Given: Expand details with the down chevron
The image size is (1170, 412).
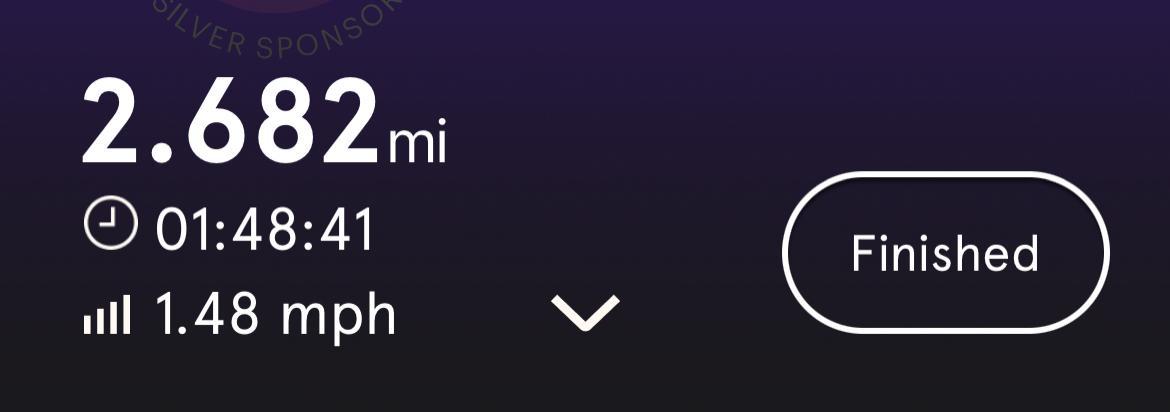Looking at the screenshot, I should click(x=586, y=312).
